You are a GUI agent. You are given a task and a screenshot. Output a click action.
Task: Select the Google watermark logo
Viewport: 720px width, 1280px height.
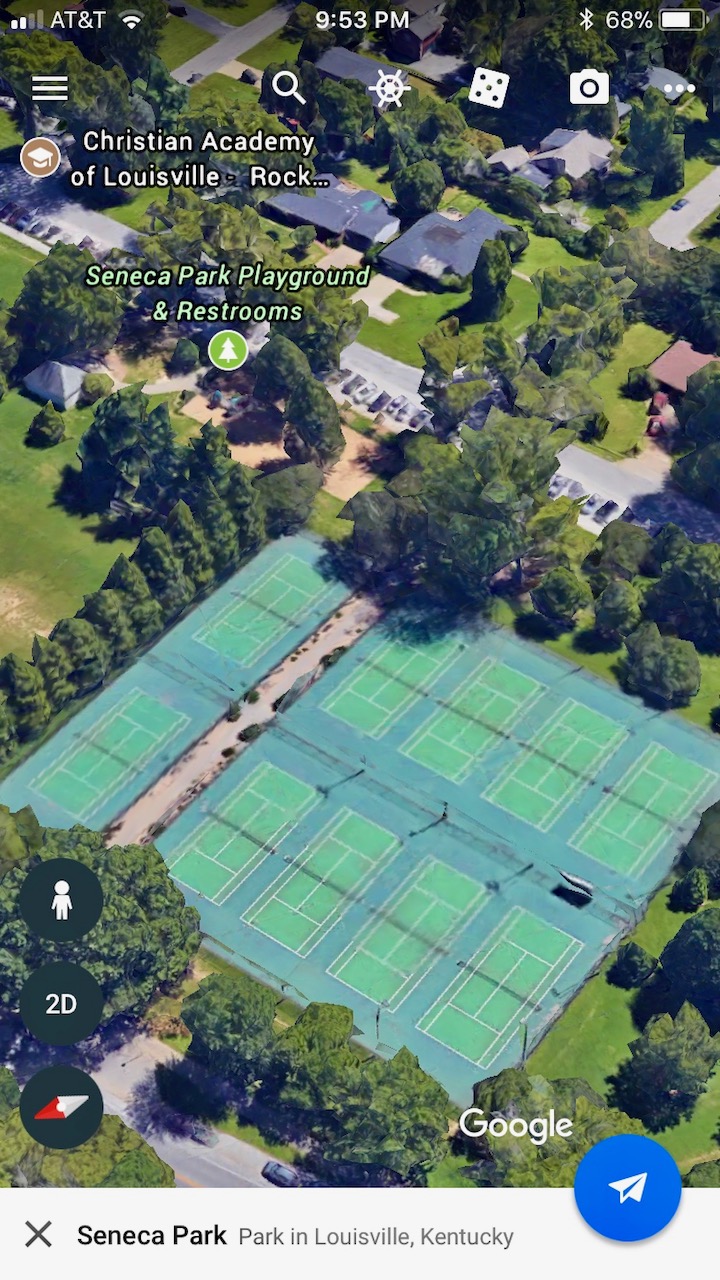516,1124
